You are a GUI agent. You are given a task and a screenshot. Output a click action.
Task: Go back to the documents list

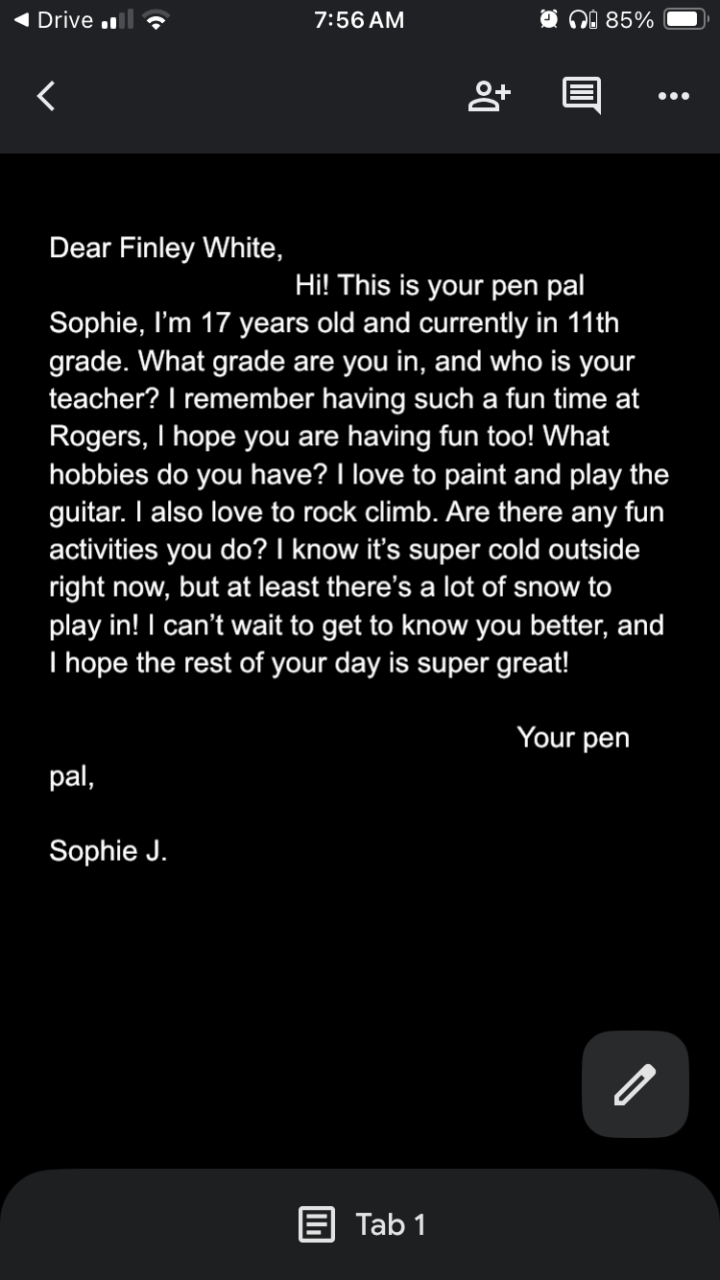pos(45,96)
